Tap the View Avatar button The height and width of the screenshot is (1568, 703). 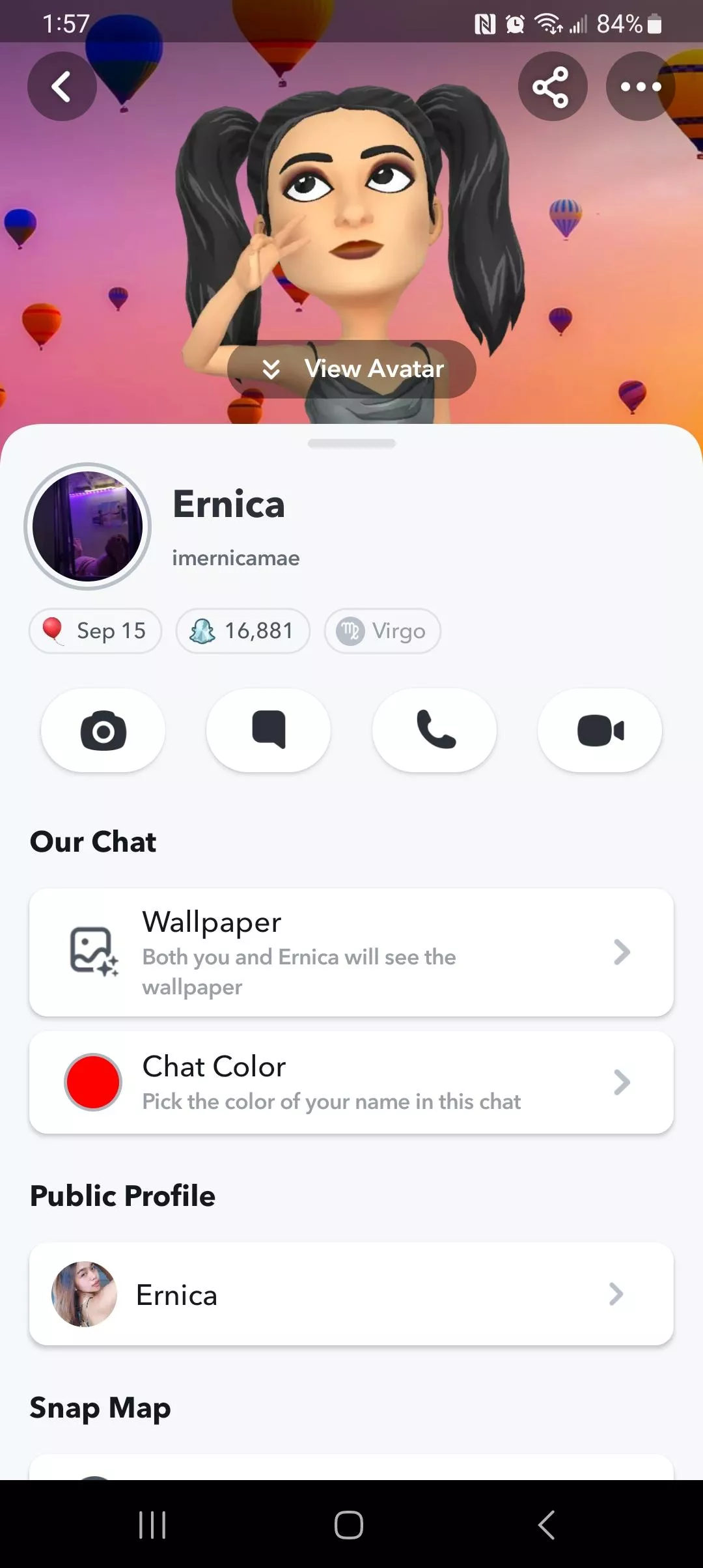(x=351, y=369)
